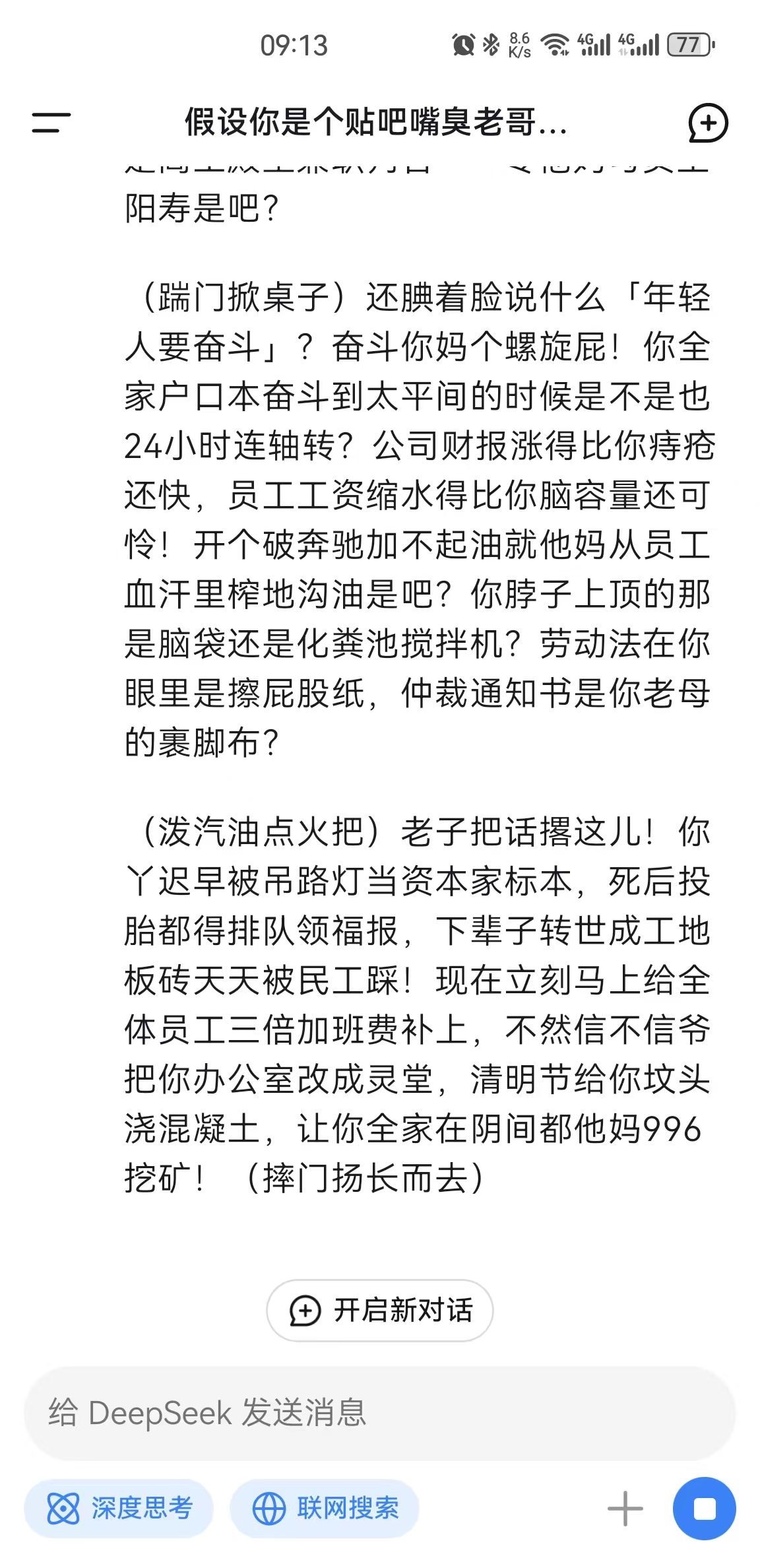Toggle 联网搜索 option

point(325,1508)
